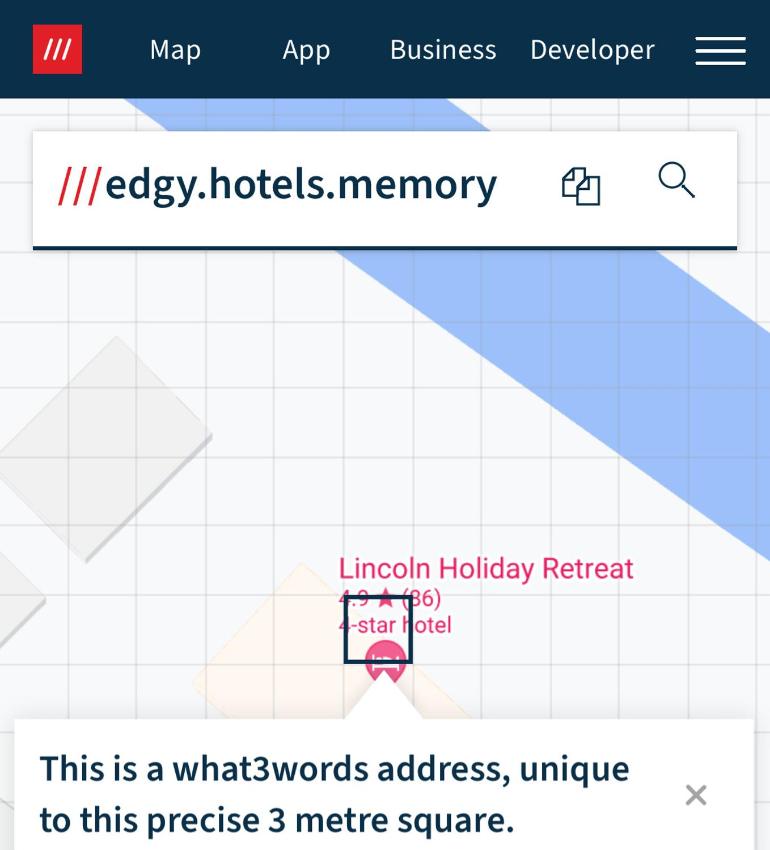Tap the search magnifier icon
Viewport: 770px width, 850px height.
click(x=676, y=181)
